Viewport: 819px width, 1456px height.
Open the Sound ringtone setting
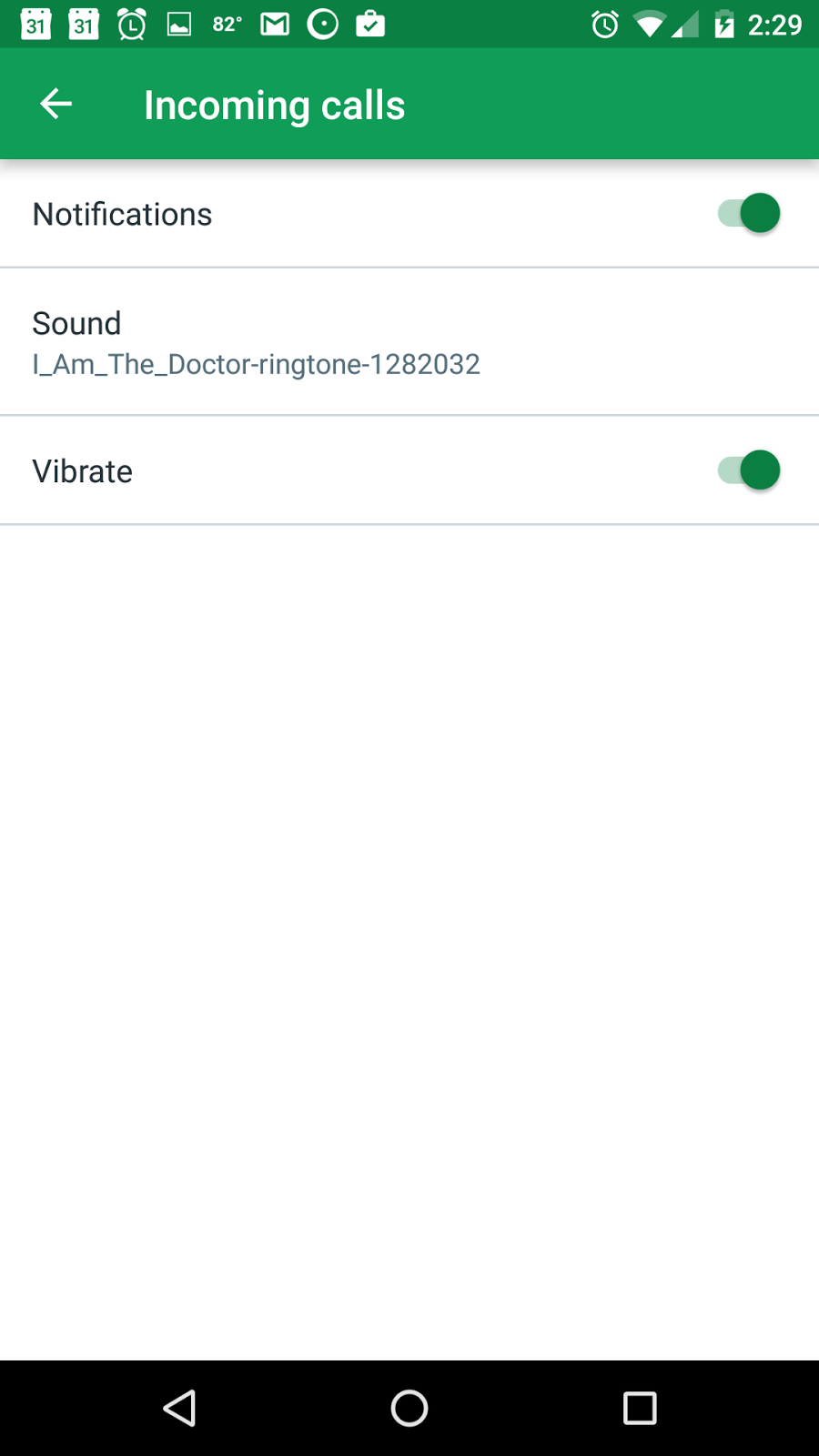409,342
